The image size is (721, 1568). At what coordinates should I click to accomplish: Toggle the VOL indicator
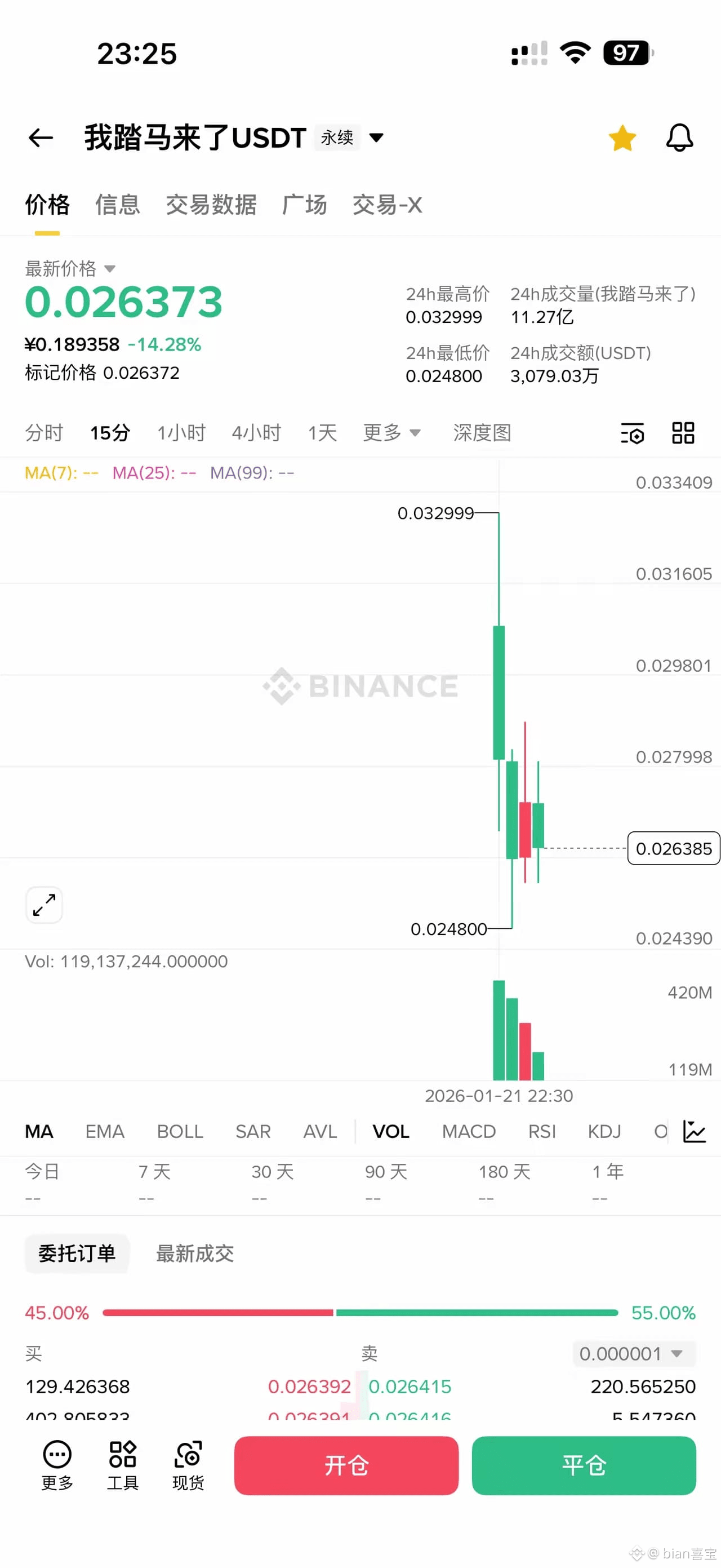tap(391, 1131)
